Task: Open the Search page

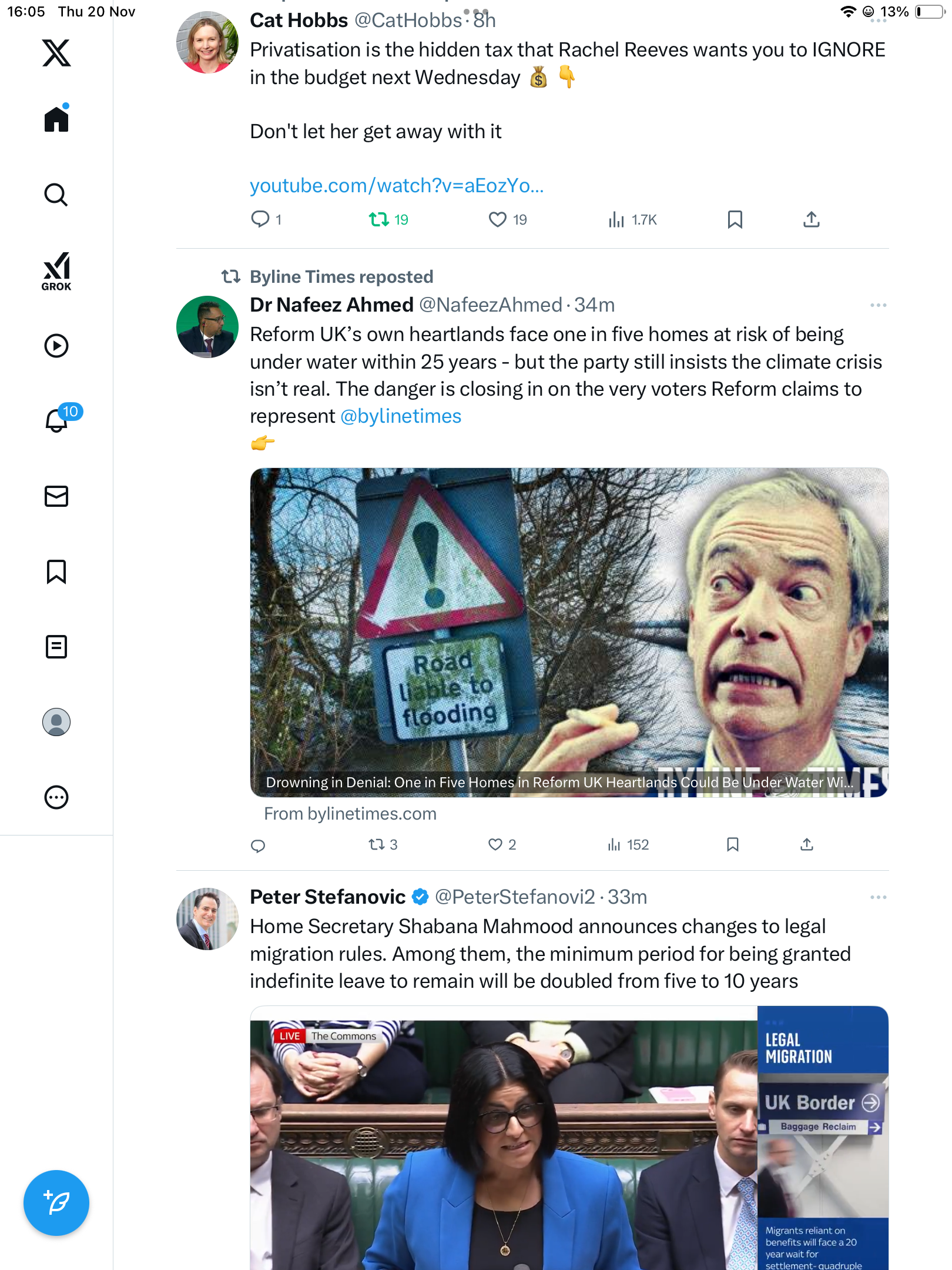Action: click(56, 195)
